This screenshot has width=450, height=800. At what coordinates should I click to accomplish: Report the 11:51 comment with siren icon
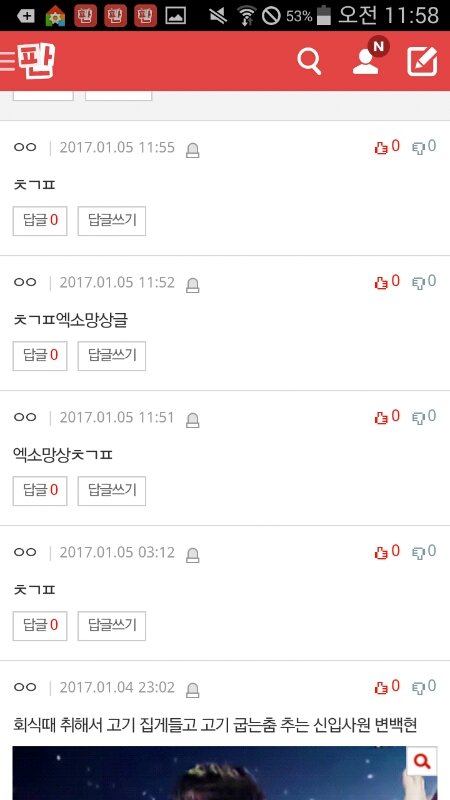(192, 420)
